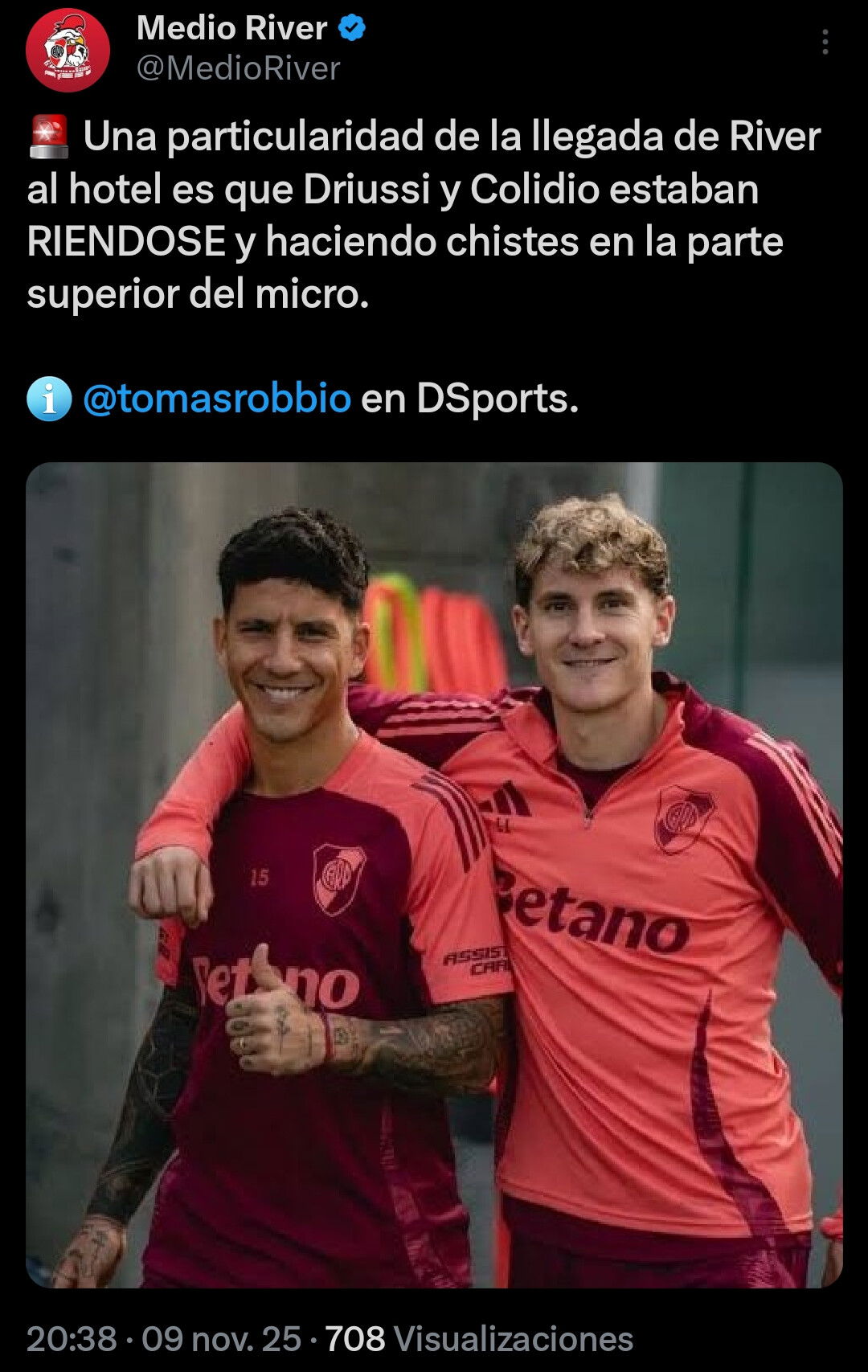This screenshot has width=868, height=1372.
Task: Open the 708 Visualizaciones view details
Action: pos(479,1339)
